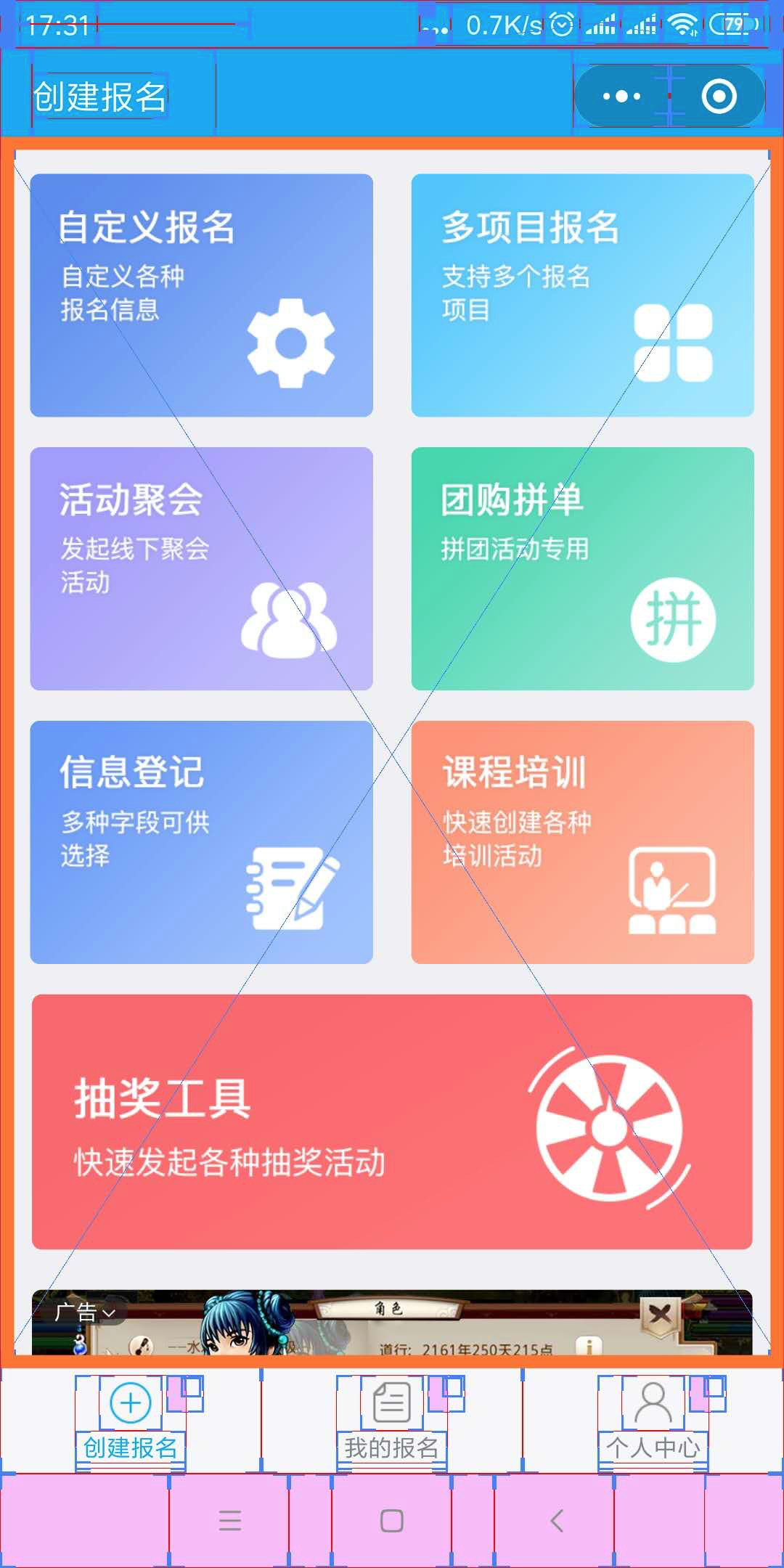Open the mini program more options menu
The width and height of the screenshot is (784, 1568).
pos(622,97)
